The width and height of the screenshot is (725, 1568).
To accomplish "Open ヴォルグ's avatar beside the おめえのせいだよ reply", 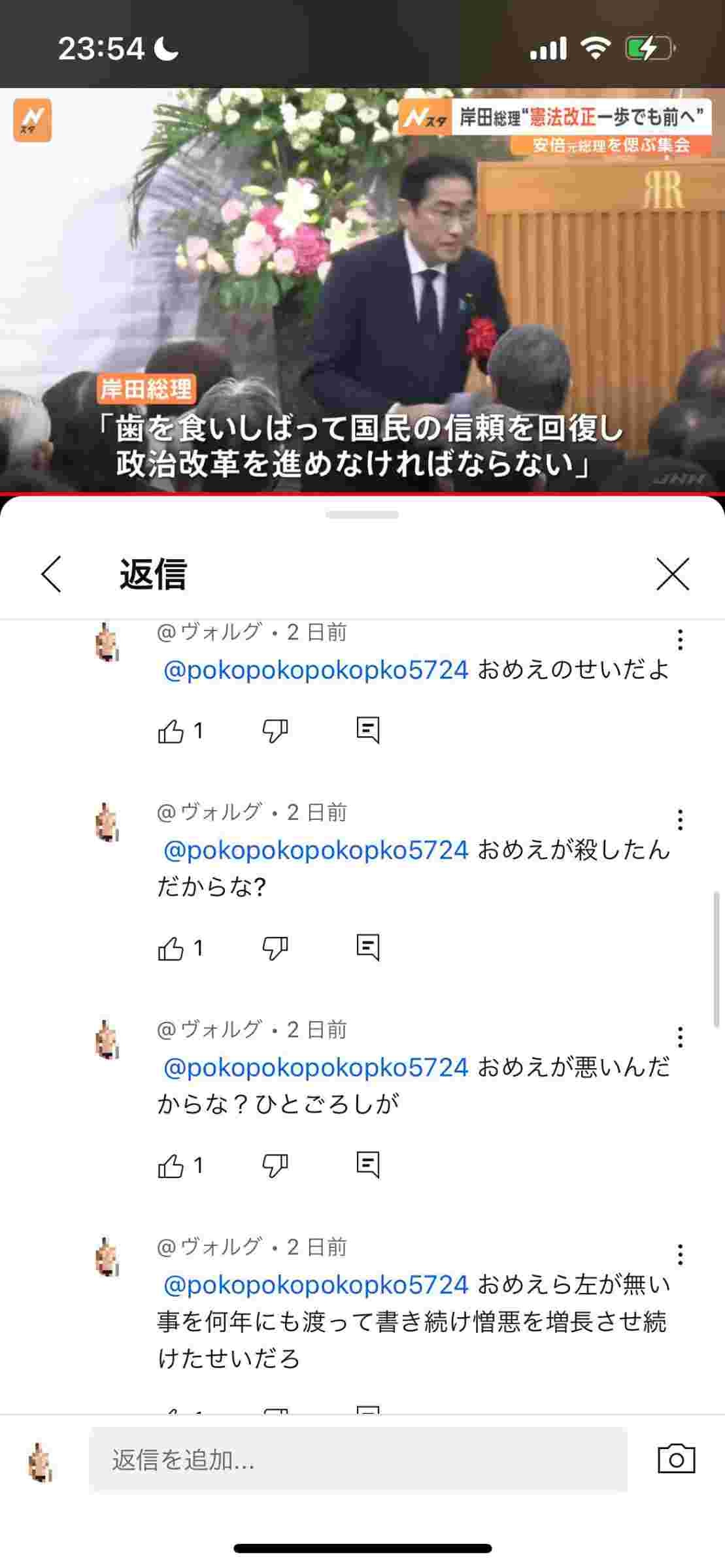I will [107, 642].
